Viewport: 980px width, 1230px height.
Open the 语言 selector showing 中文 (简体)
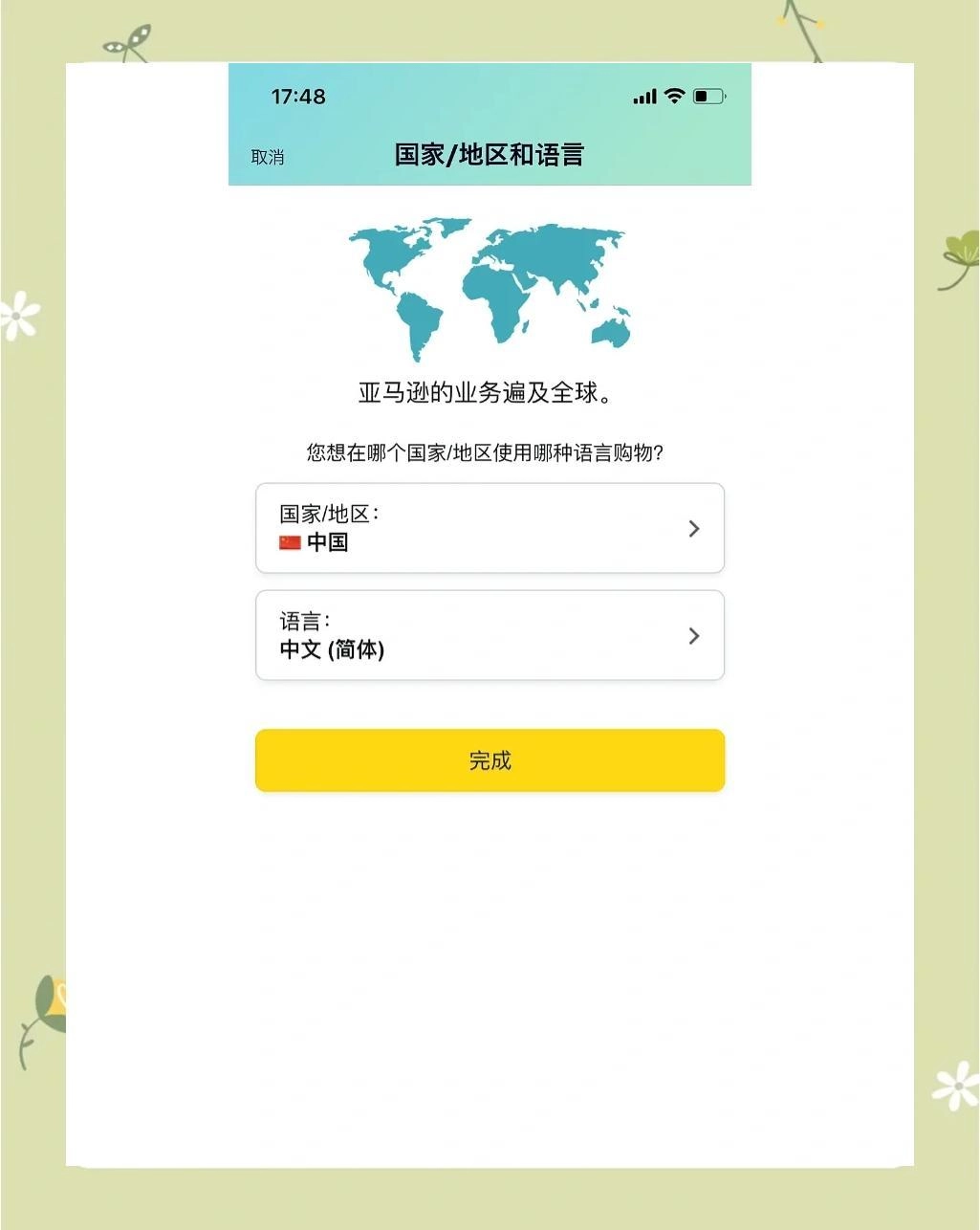click(490, 635)
